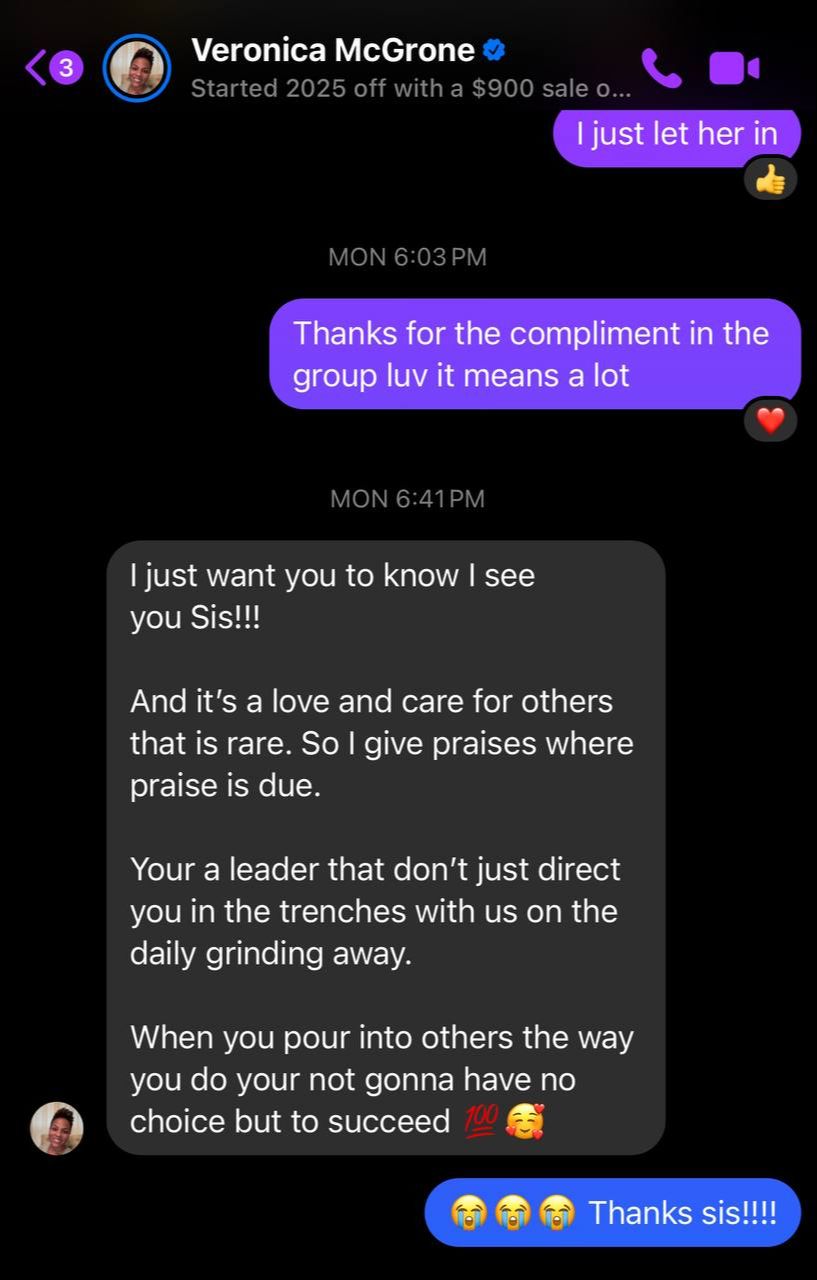
Task: Open chat details via Veronica McGrone name
Action: 333,49
